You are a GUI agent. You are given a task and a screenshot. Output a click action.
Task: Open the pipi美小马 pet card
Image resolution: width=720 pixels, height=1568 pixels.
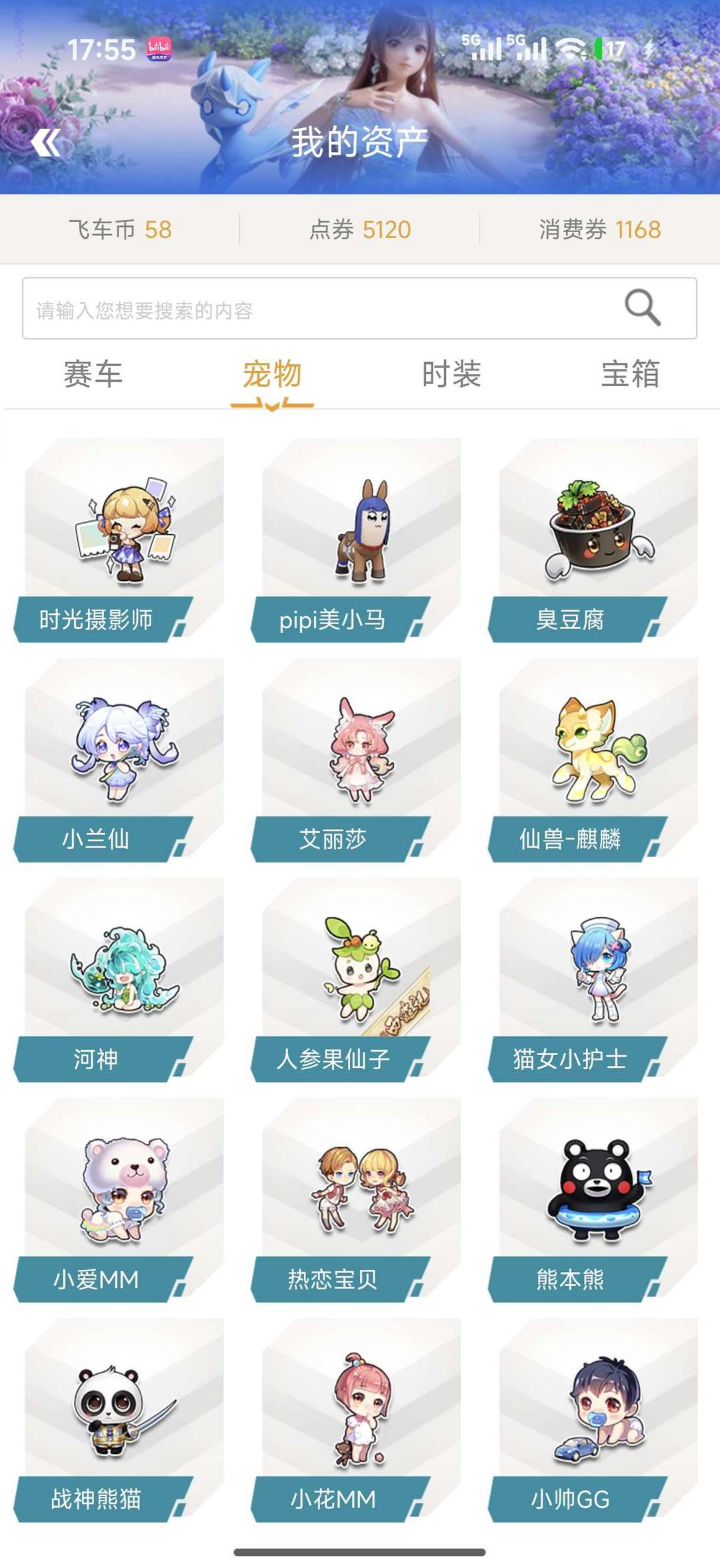357,540
